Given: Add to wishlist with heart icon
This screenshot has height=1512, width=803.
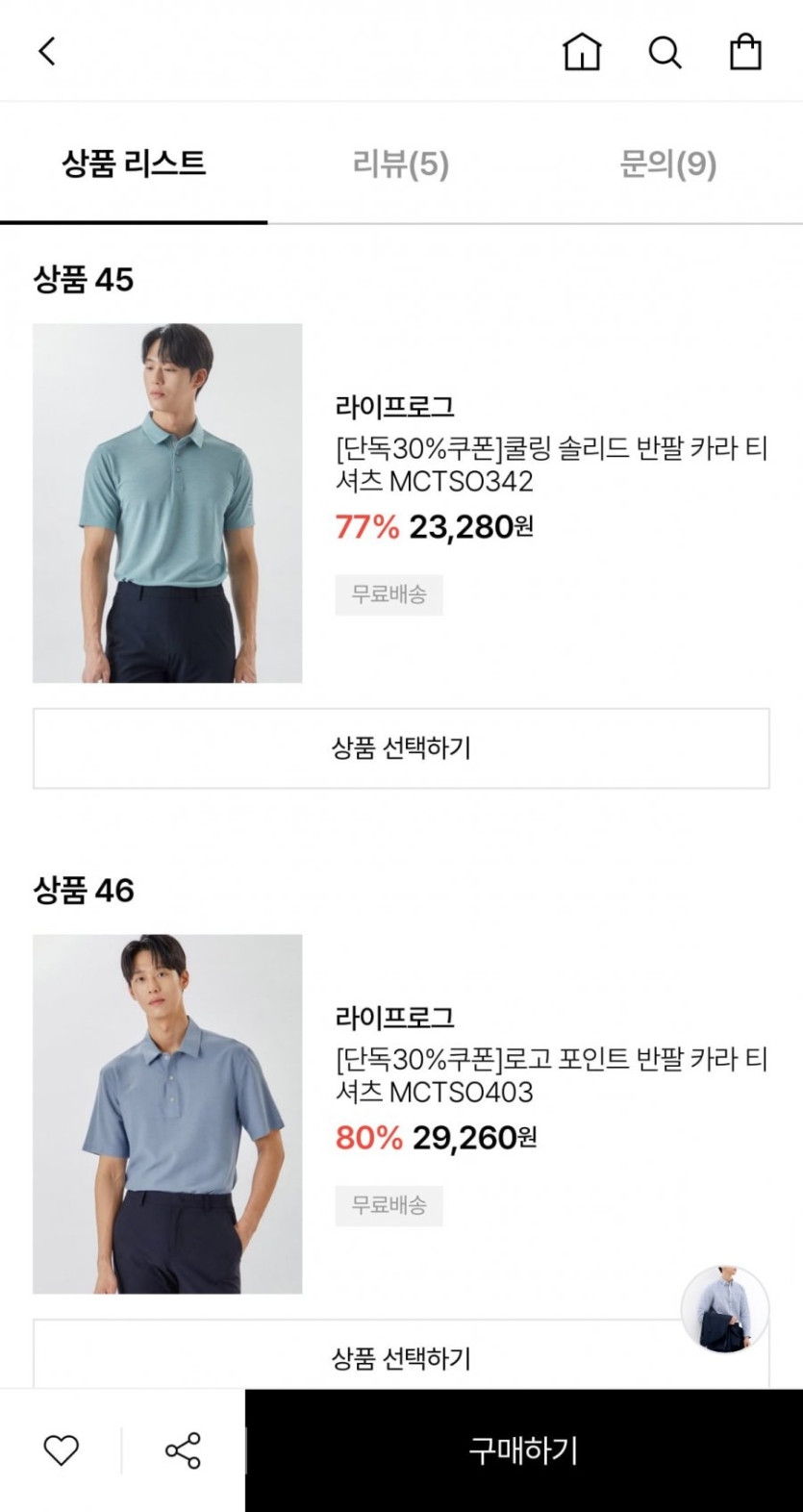Looking at the screenshot, I should (62, 1449).
